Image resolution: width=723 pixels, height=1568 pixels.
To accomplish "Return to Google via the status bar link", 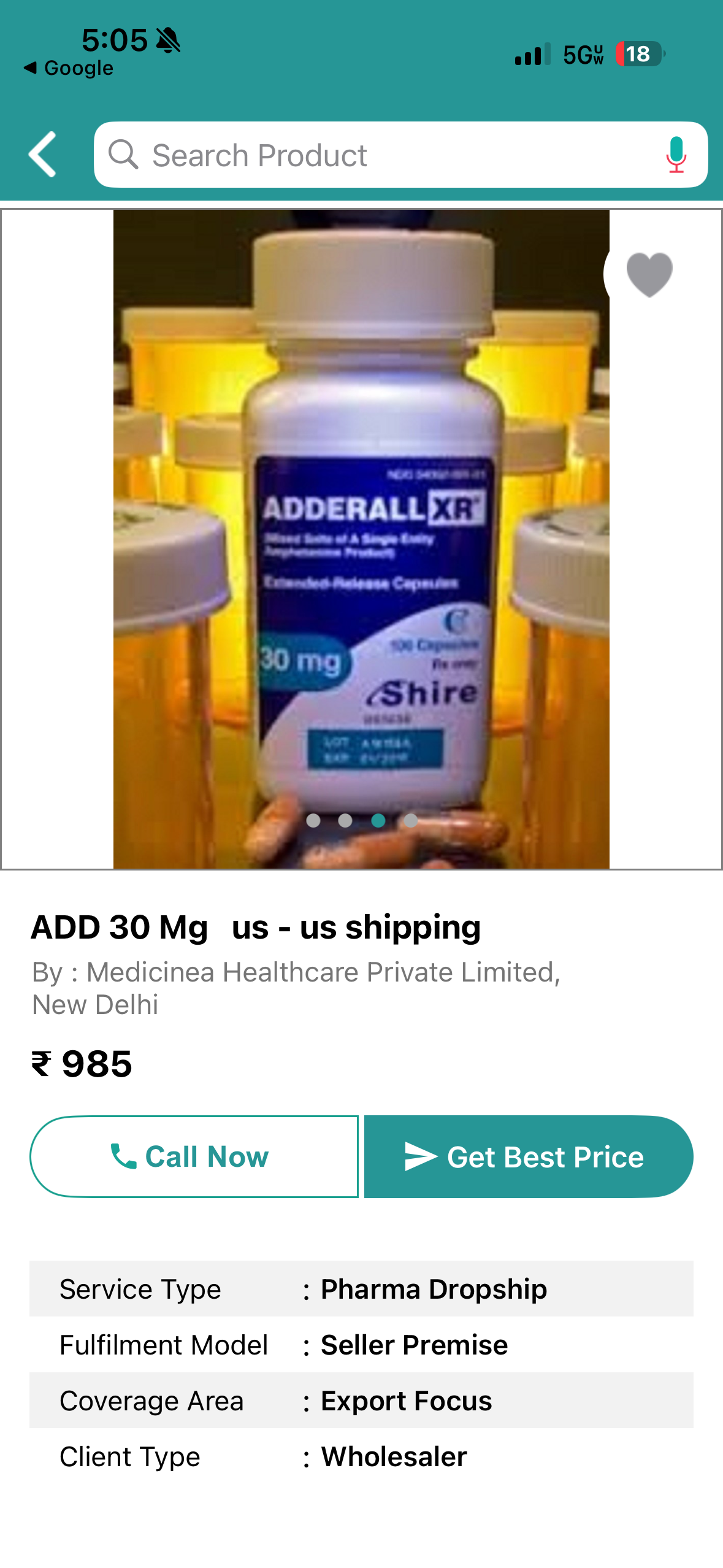I will tap(69, 68).
